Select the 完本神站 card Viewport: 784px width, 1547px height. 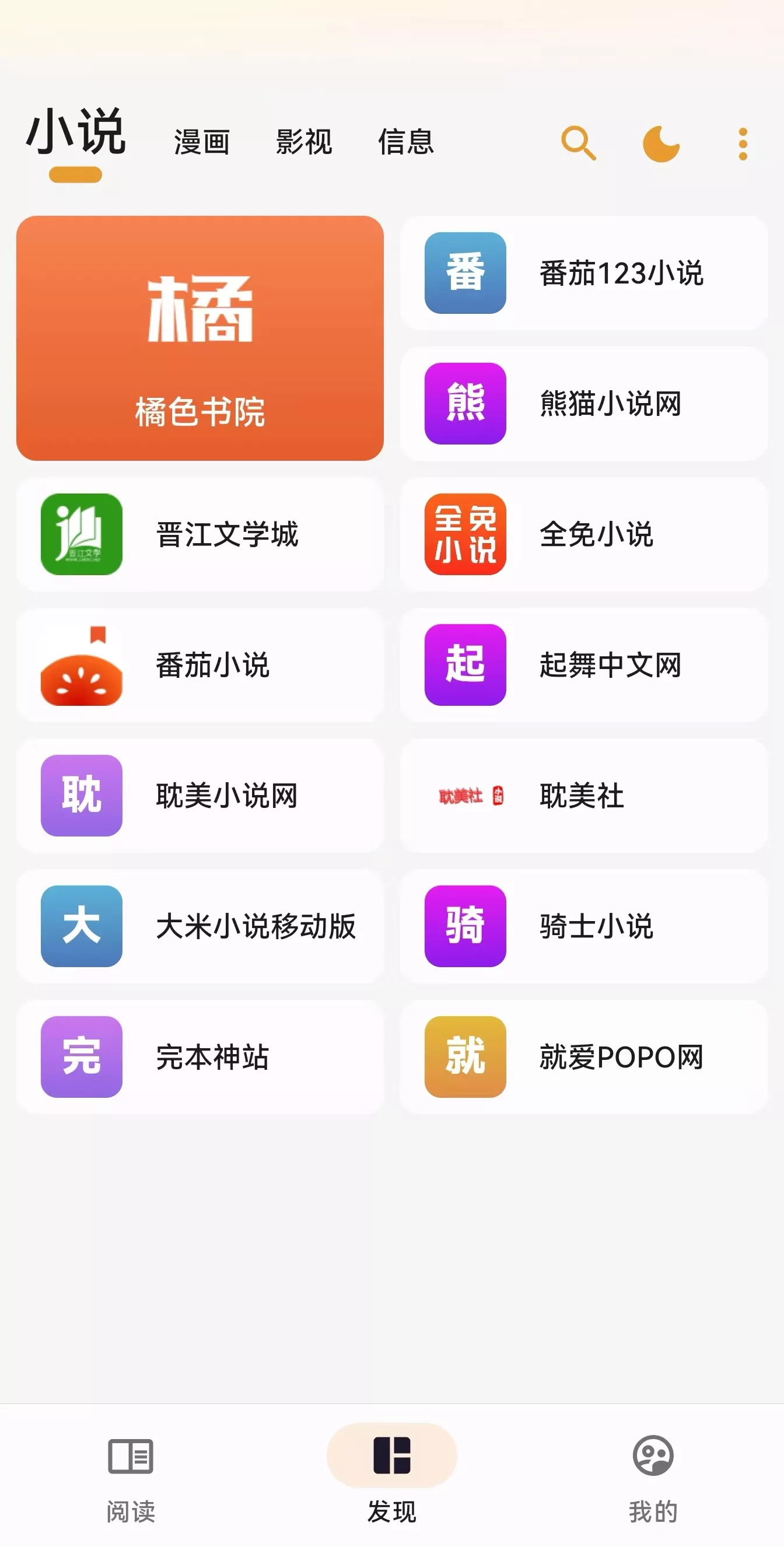(200, 1057)
